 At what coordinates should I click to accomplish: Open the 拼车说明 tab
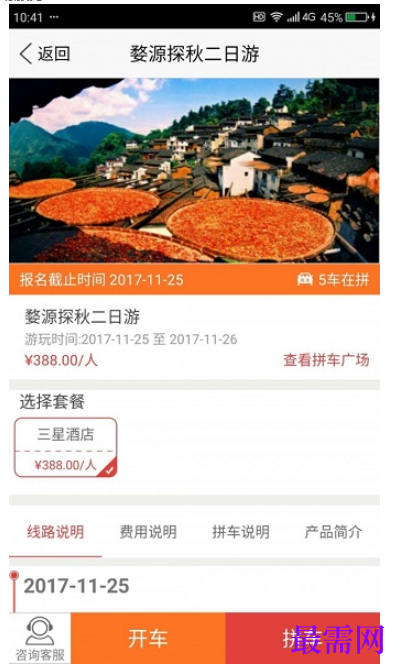(x=241, y=532)
